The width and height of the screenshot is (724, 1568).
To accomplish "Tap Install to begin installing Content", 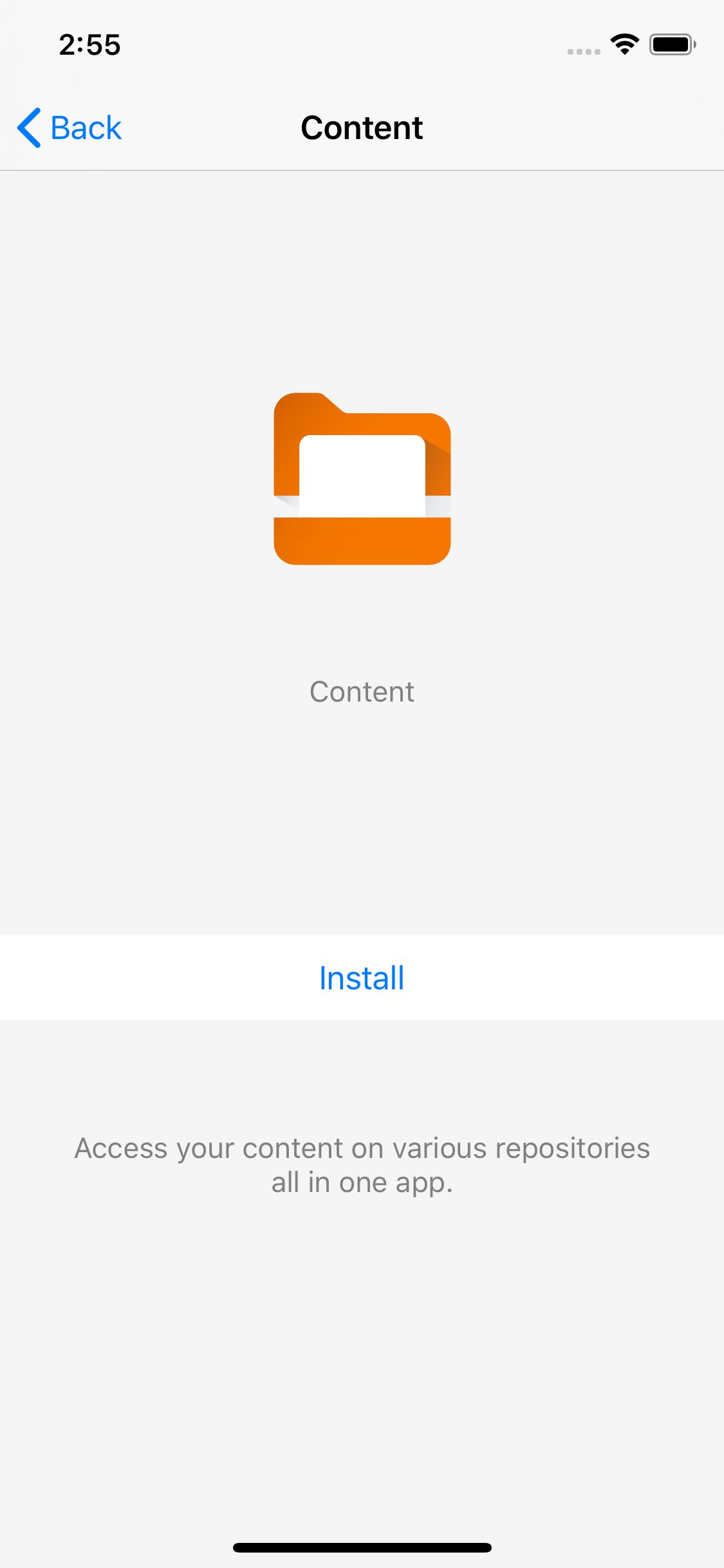I will (362, 977).
